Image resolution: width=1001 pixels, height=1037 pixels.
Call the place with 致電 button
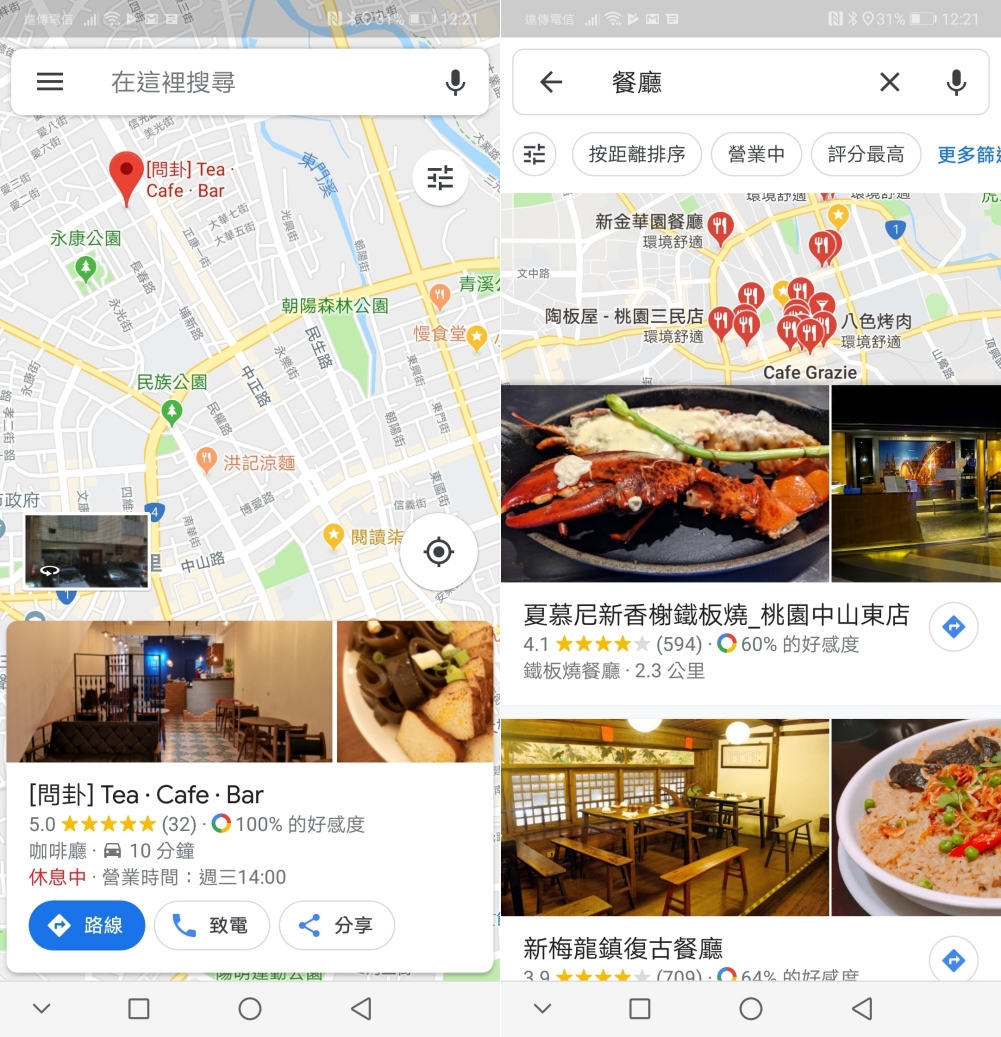212,926
